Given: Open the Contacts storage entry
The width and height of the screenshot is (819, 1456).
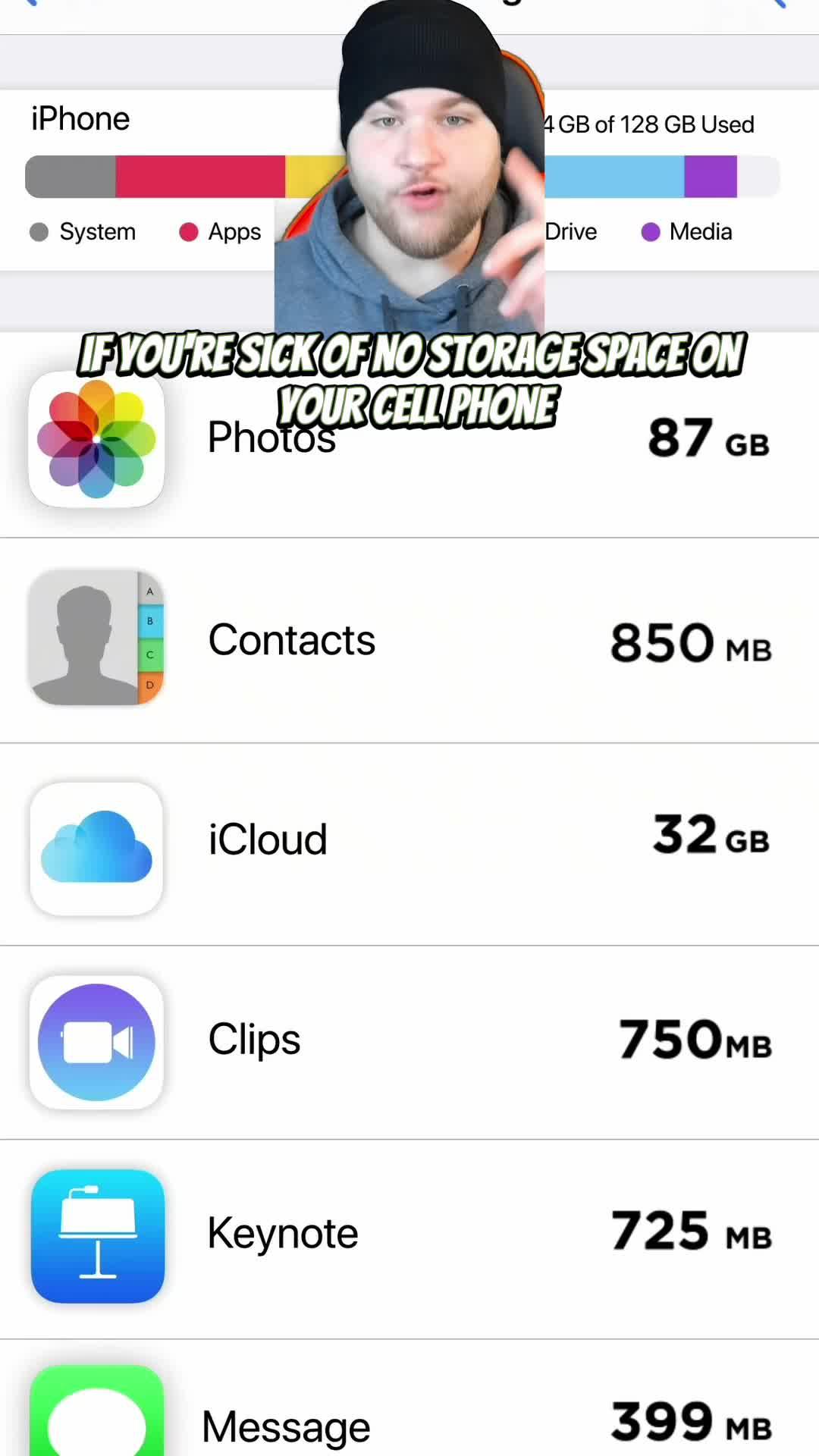Looking at the screenshot, I should (x=409, y=639).
